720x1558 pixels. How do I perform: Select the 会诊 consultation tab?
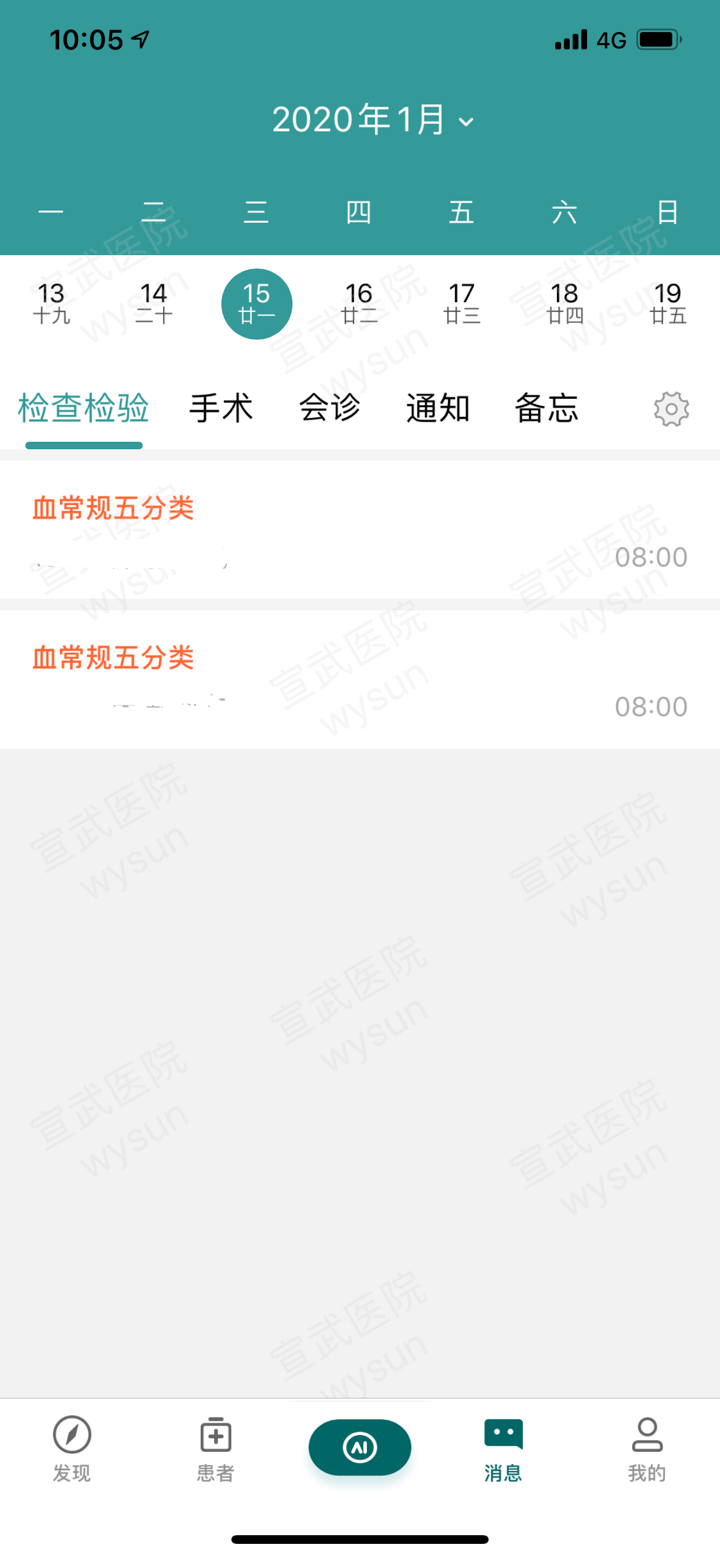point(330,407)
